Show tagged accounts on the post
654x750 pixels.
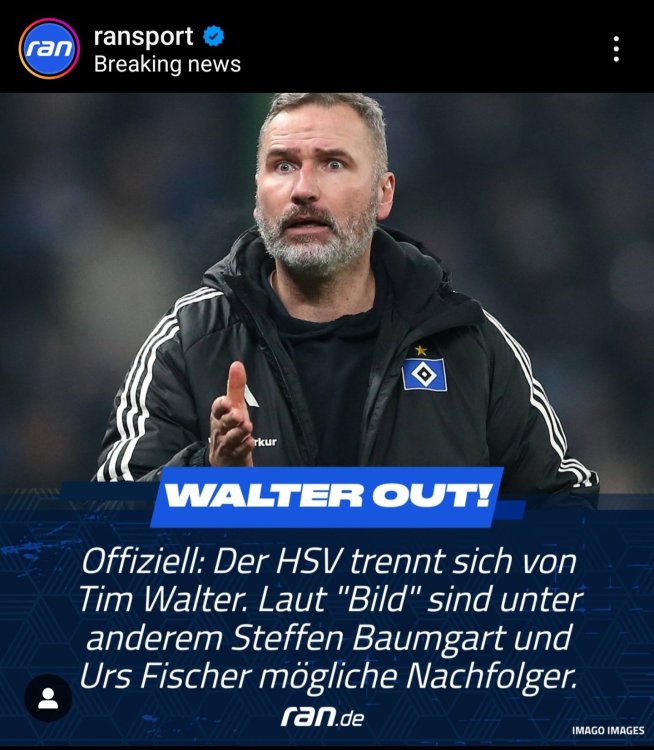point(48,698)
